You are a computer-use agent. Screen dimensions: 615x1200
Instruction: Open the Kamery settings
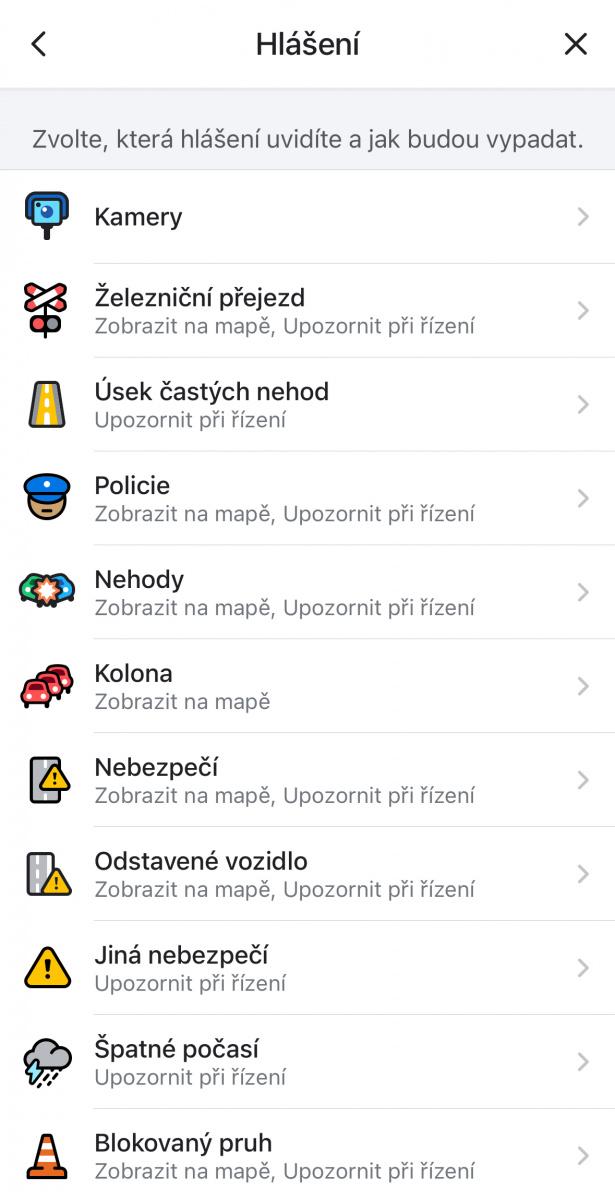[307, 217]
